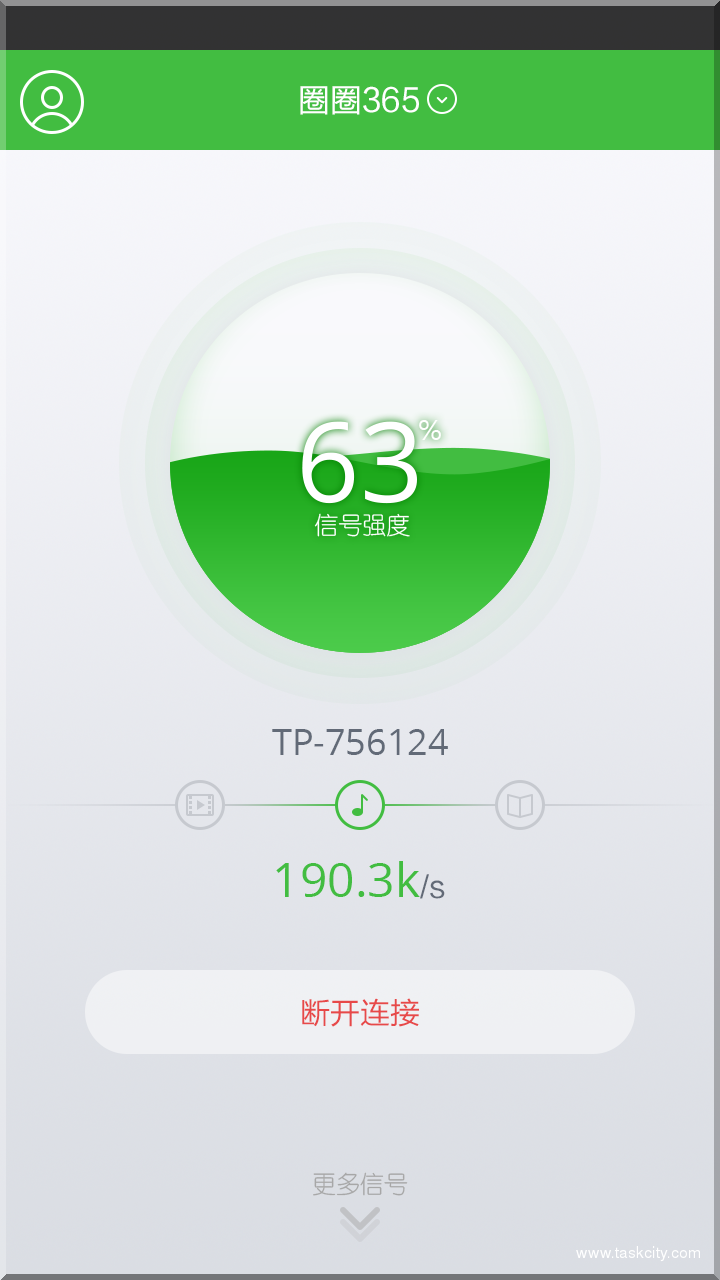The image size is (720, 1280).
Task: Select the music note mode icon
Action: pyautogui.click(x=360, y=805)
